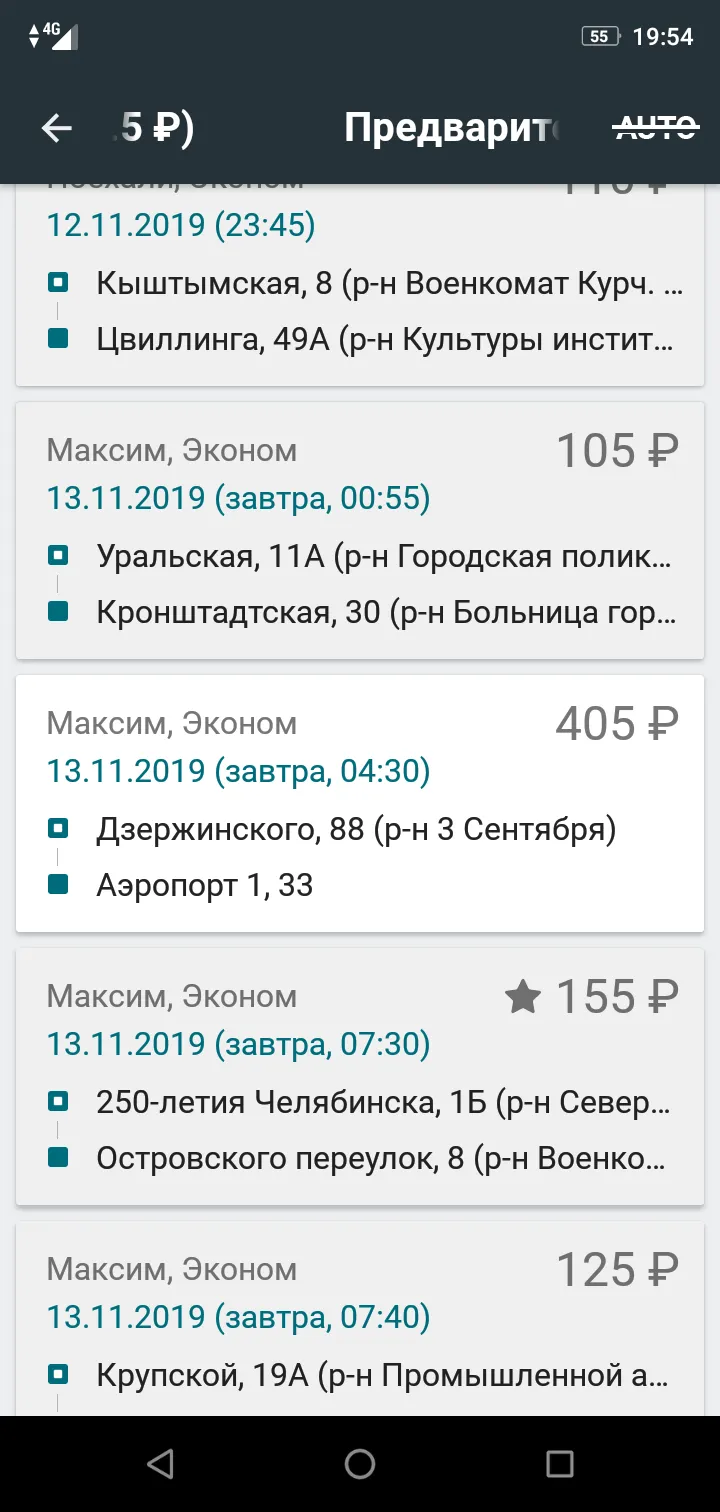Open the 105 ₽ order from Уральская, 11А
Image resolution: width=720 pixels, height=1512 pixels.
(360, 530)
